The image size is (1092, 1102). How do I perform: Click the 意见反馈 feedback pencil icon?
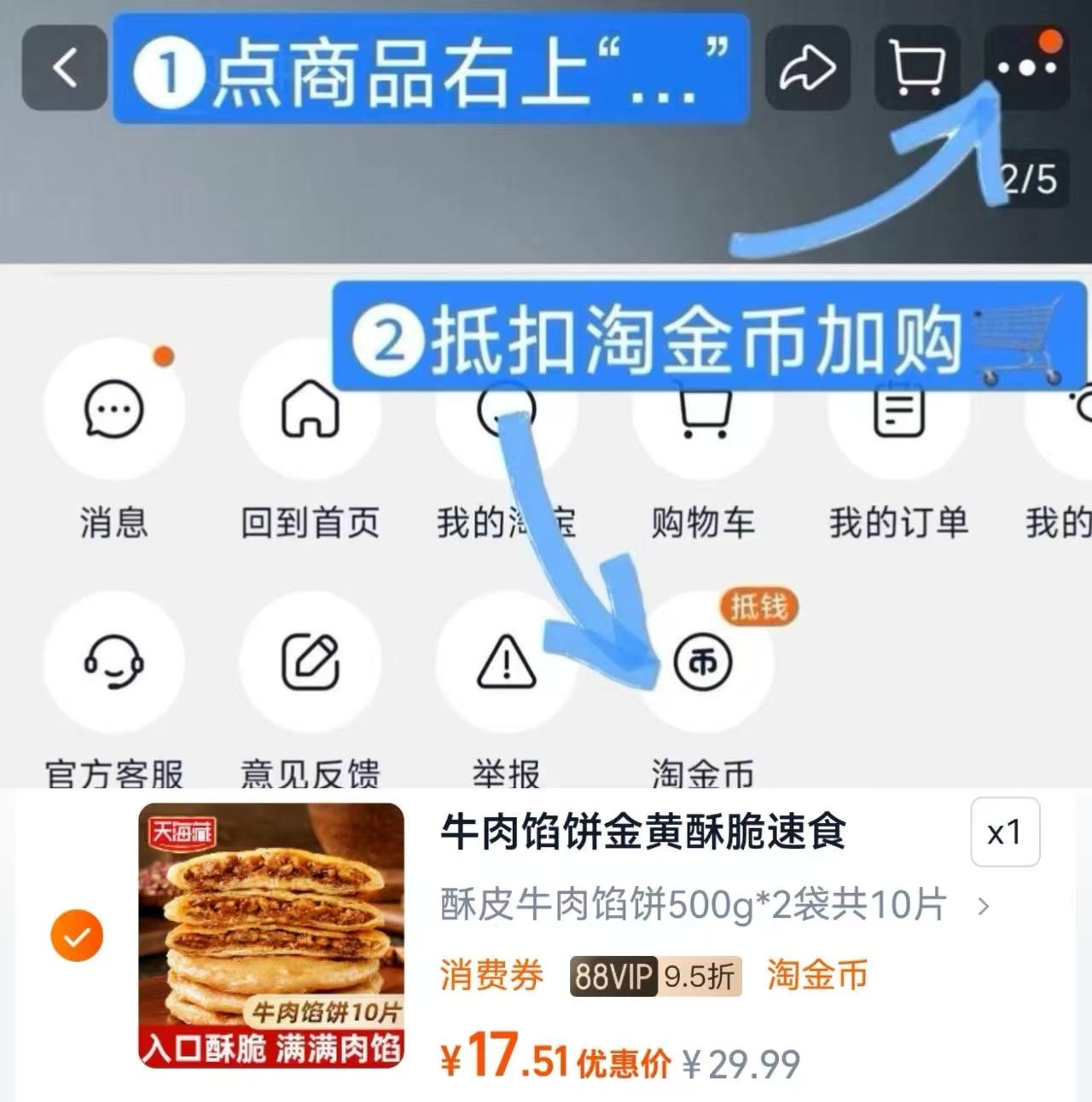pyautogui.click(x=311, y=664)
